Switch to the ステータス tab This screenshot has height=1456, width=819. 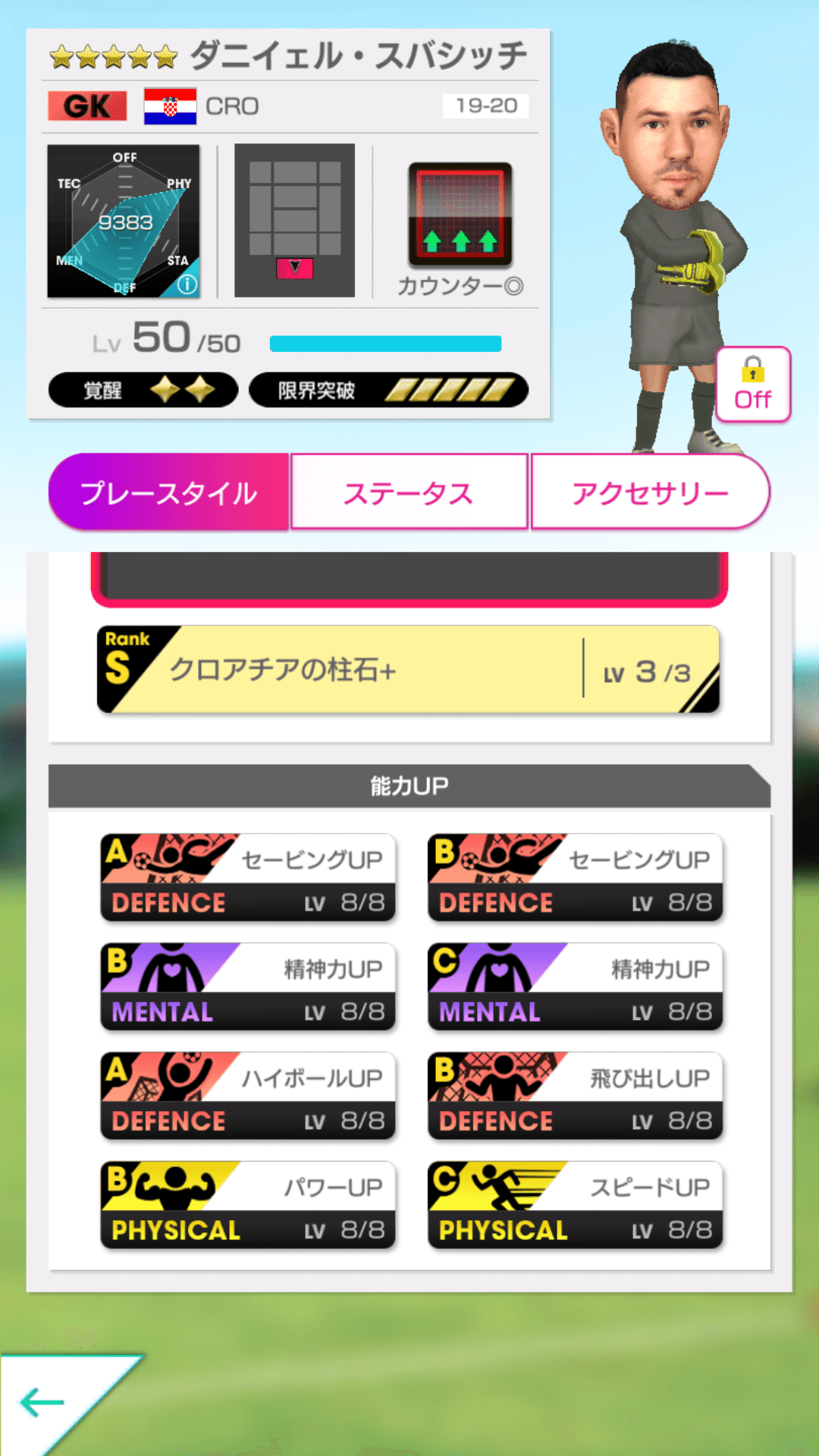pyautogui.click(x=408, y=491)
